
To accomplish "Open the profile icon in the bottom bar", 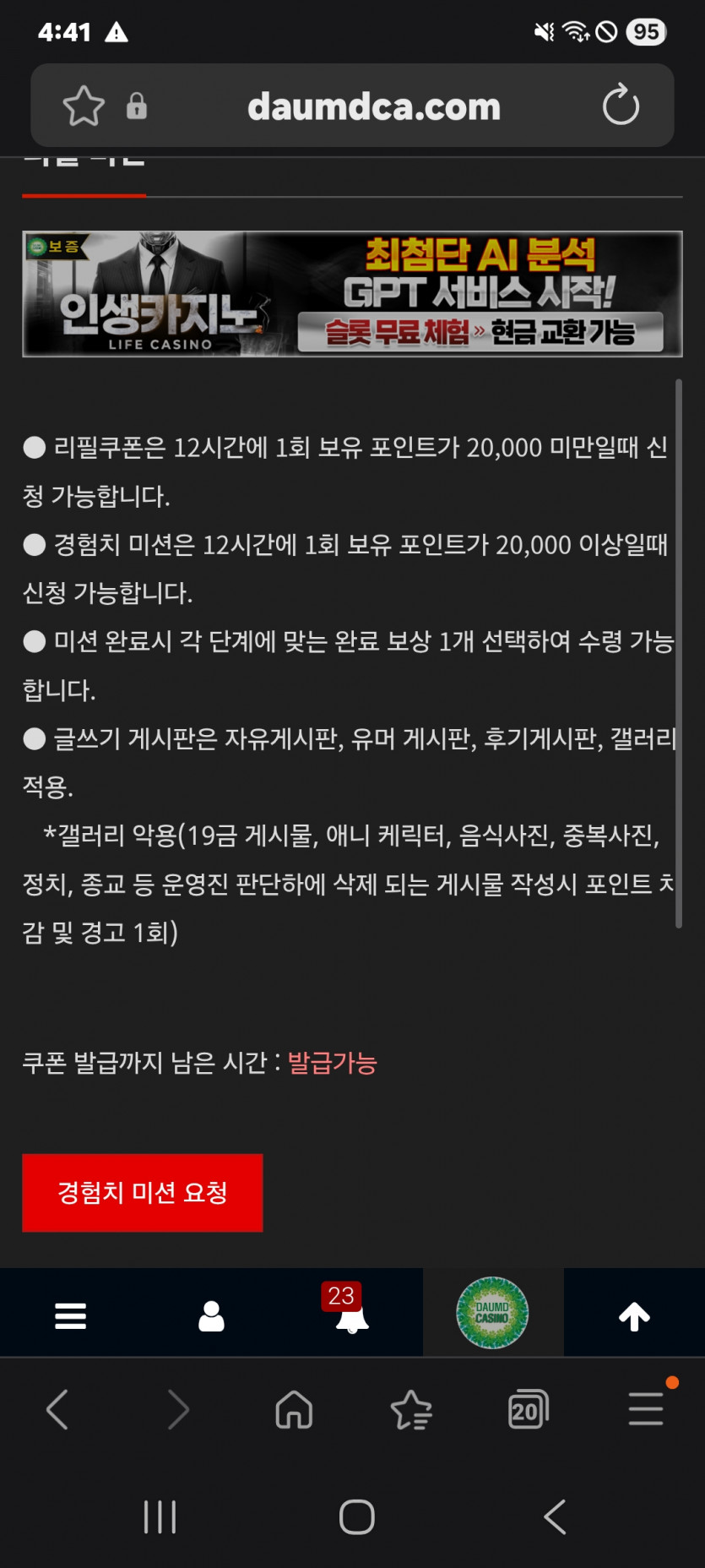I will tap(211, 1312).
